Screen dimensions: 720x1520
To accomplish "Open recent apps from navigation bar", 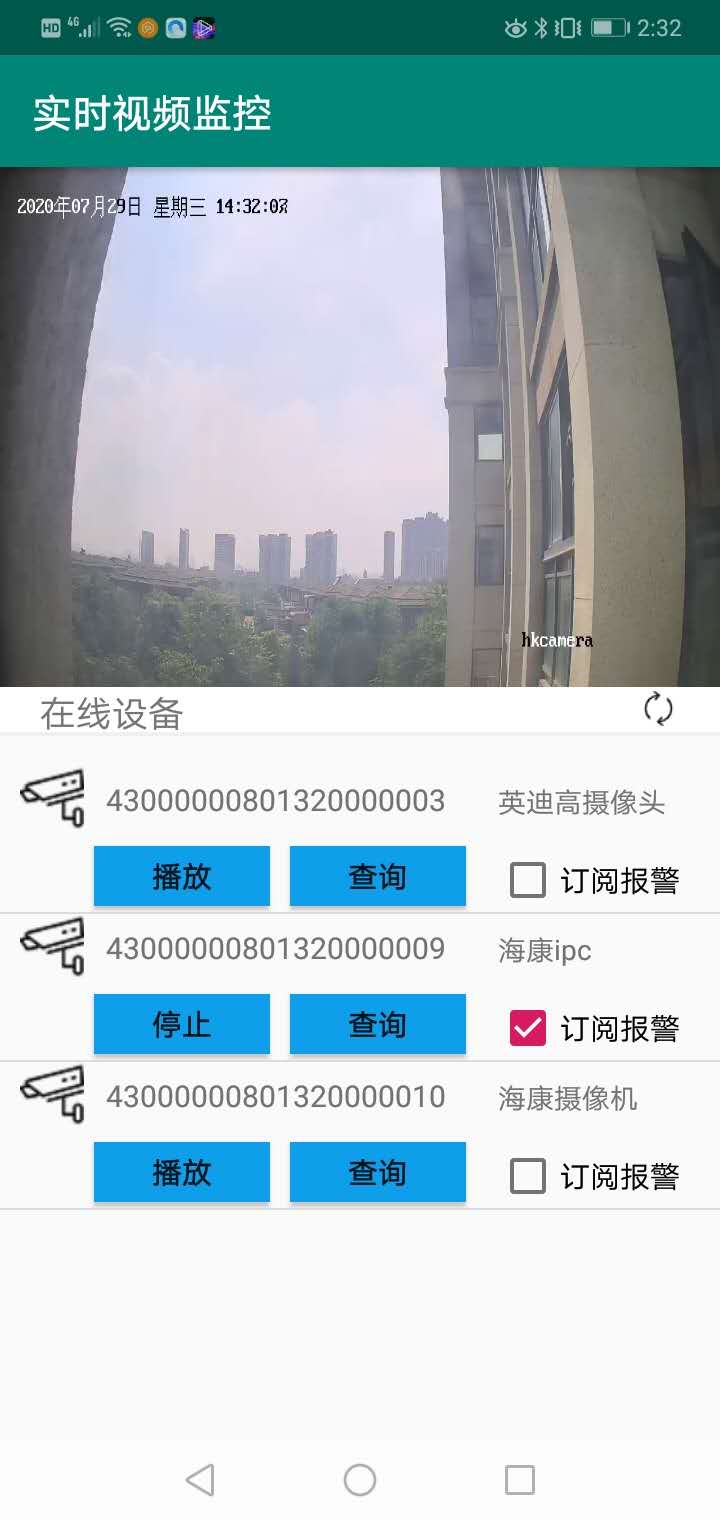I will [519, 1480].
